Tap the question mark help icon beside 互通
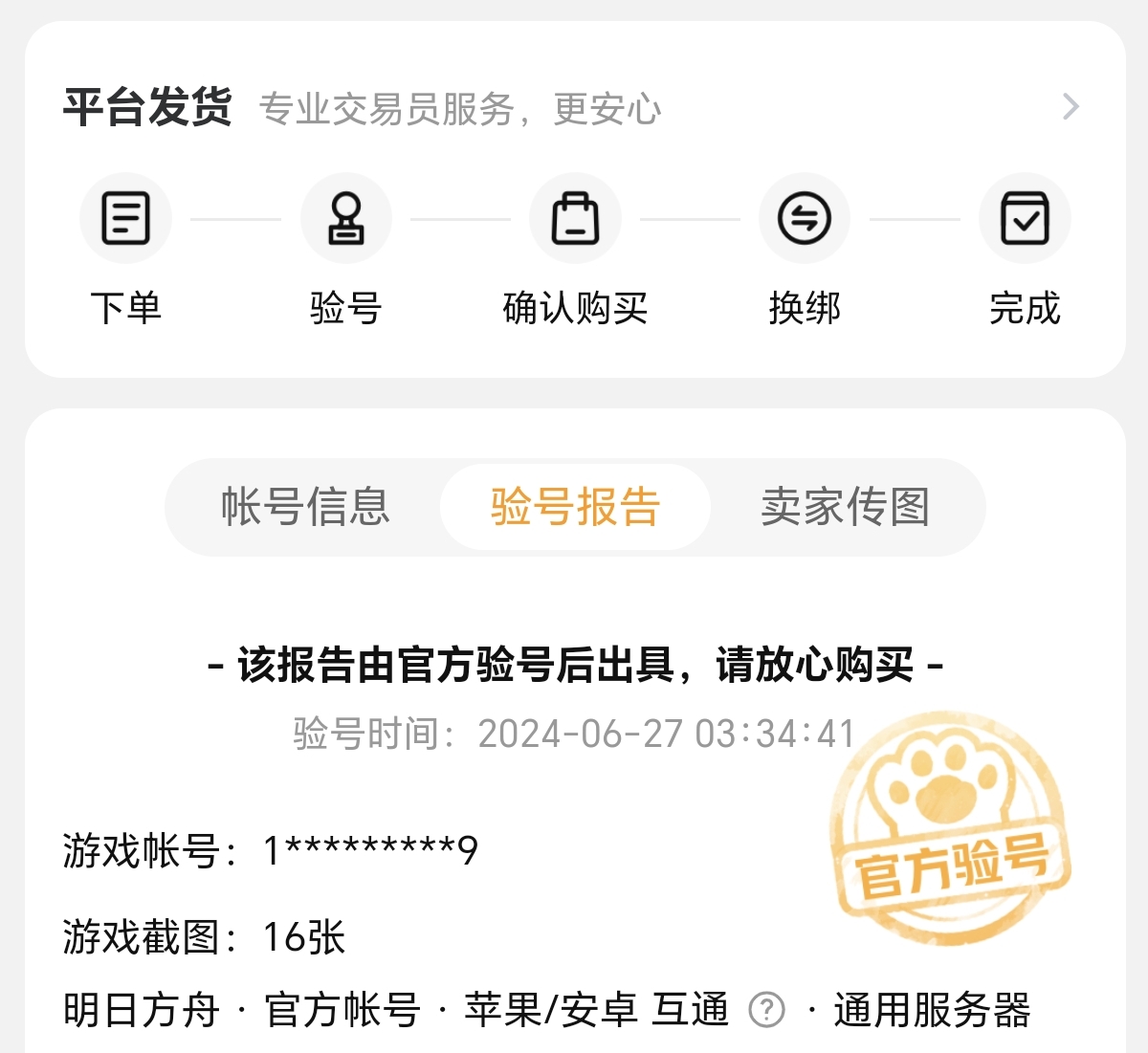The image size is (1148, 1053). pyautogui.click(x=766, y=1009)
